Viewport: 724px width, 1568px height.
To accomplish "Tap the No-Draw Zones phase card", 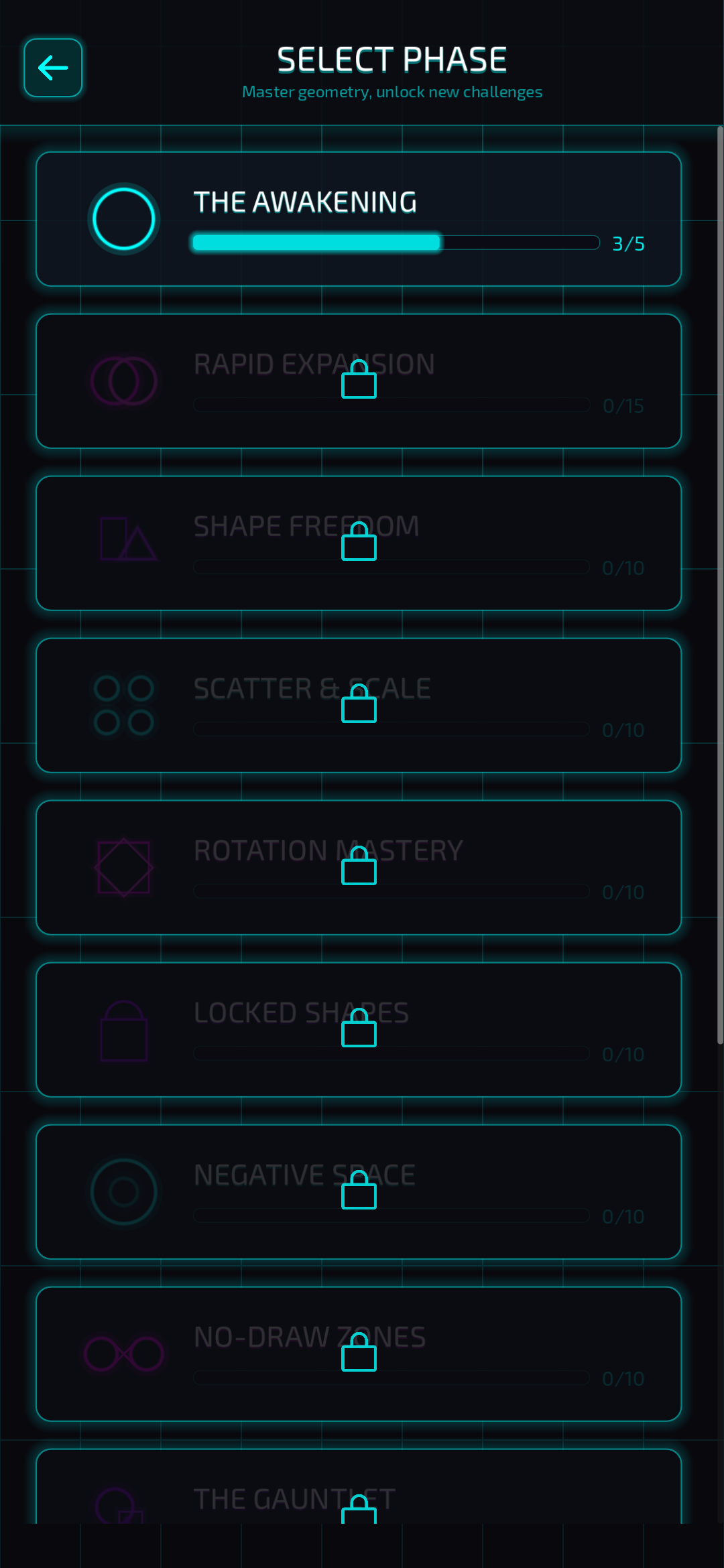I will tap(359, 1354).
